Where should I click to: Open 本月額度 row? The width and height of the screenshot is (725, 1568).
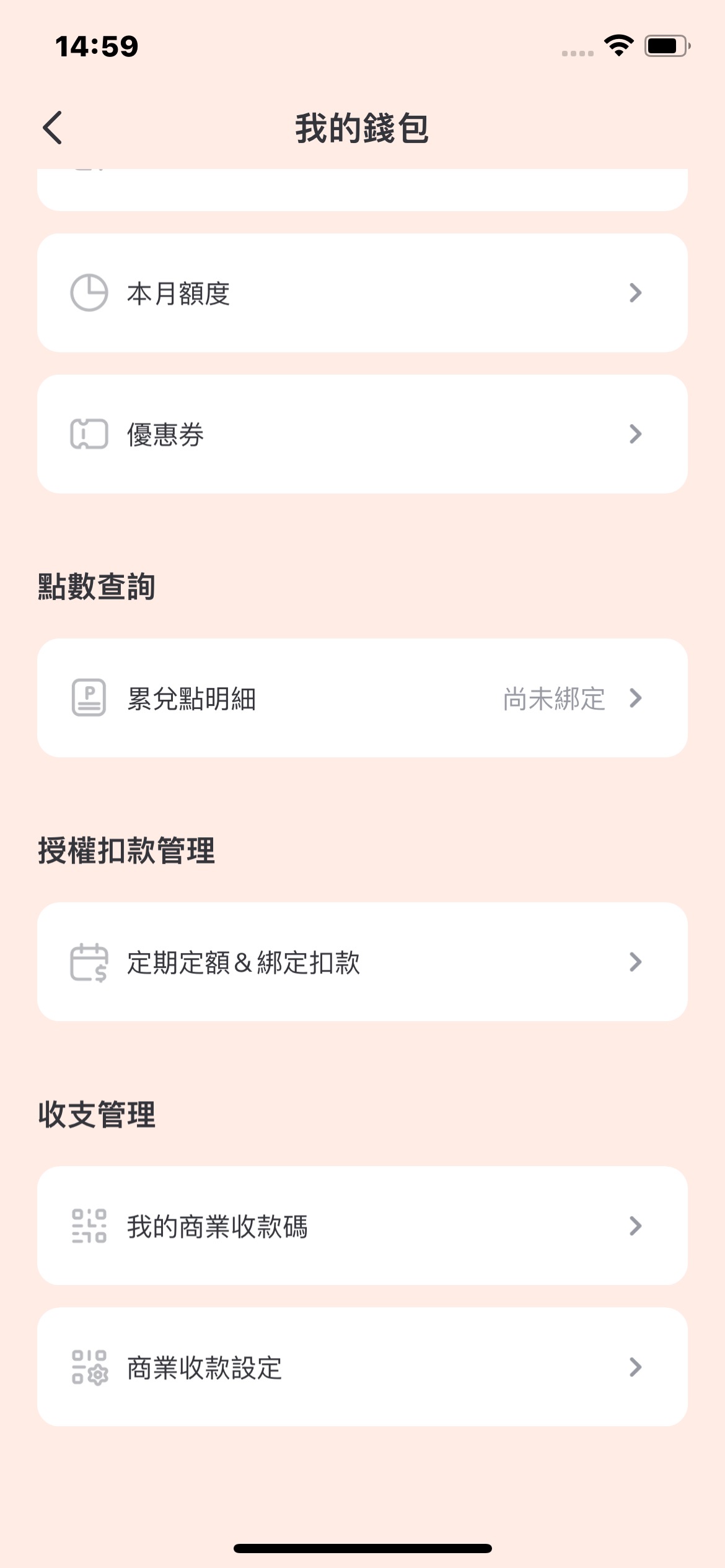[x=362, y=293]
